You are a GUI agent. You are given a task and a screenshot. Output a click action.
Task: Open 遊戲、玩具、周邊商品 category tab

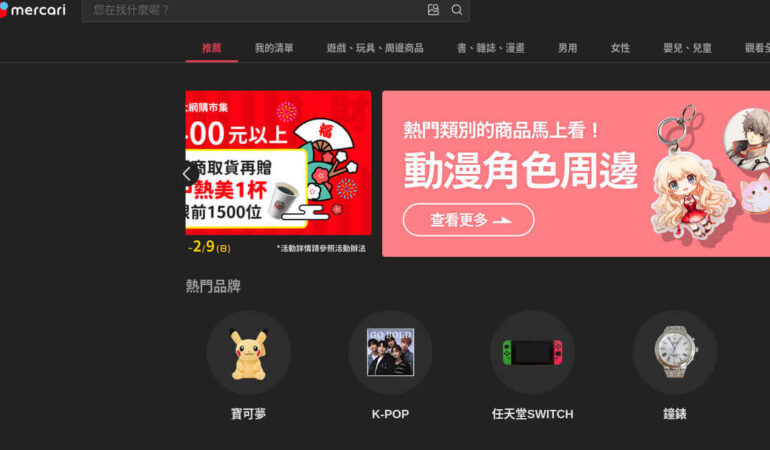pyautogui.click(x=375, y=48)
